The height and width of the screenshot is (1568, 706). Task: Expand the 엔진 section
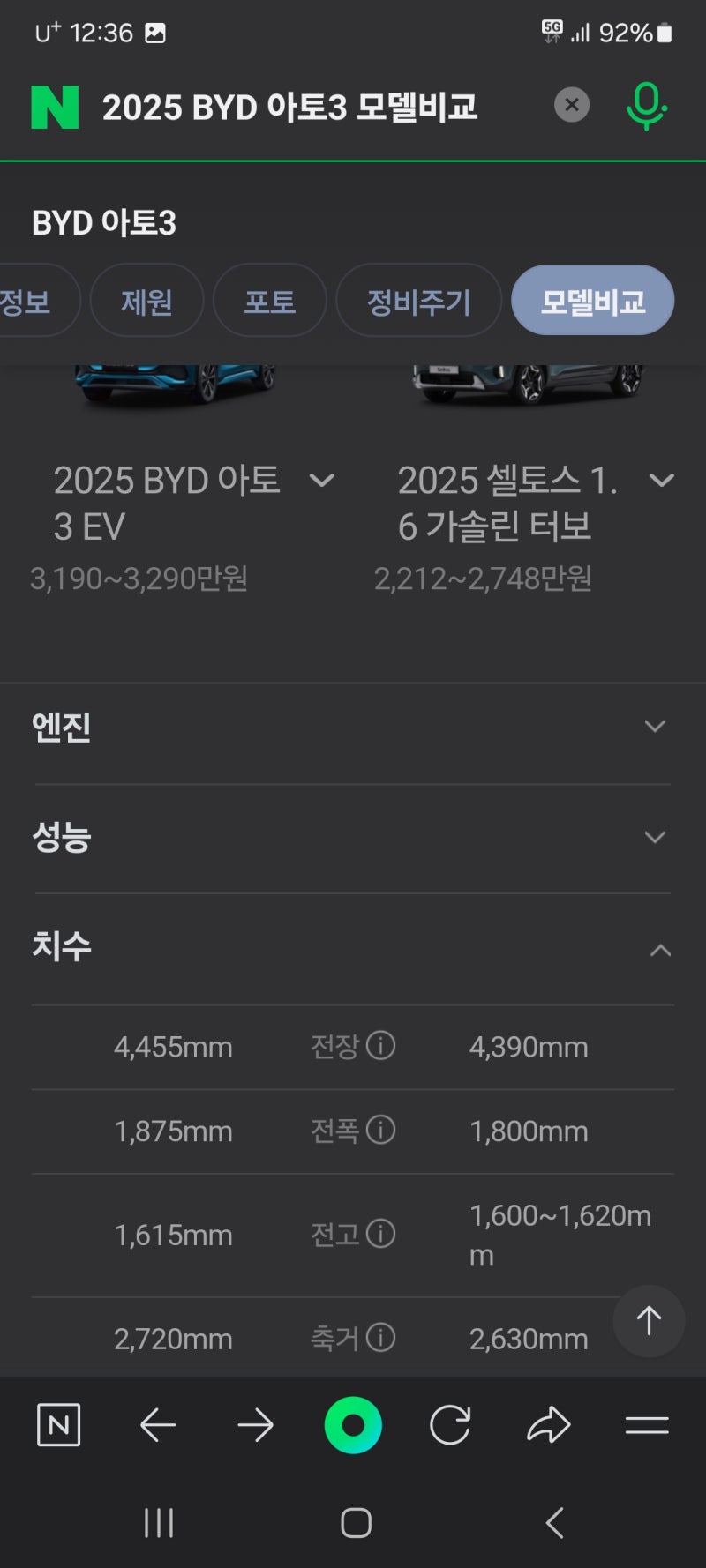click(x=654, y=726)
